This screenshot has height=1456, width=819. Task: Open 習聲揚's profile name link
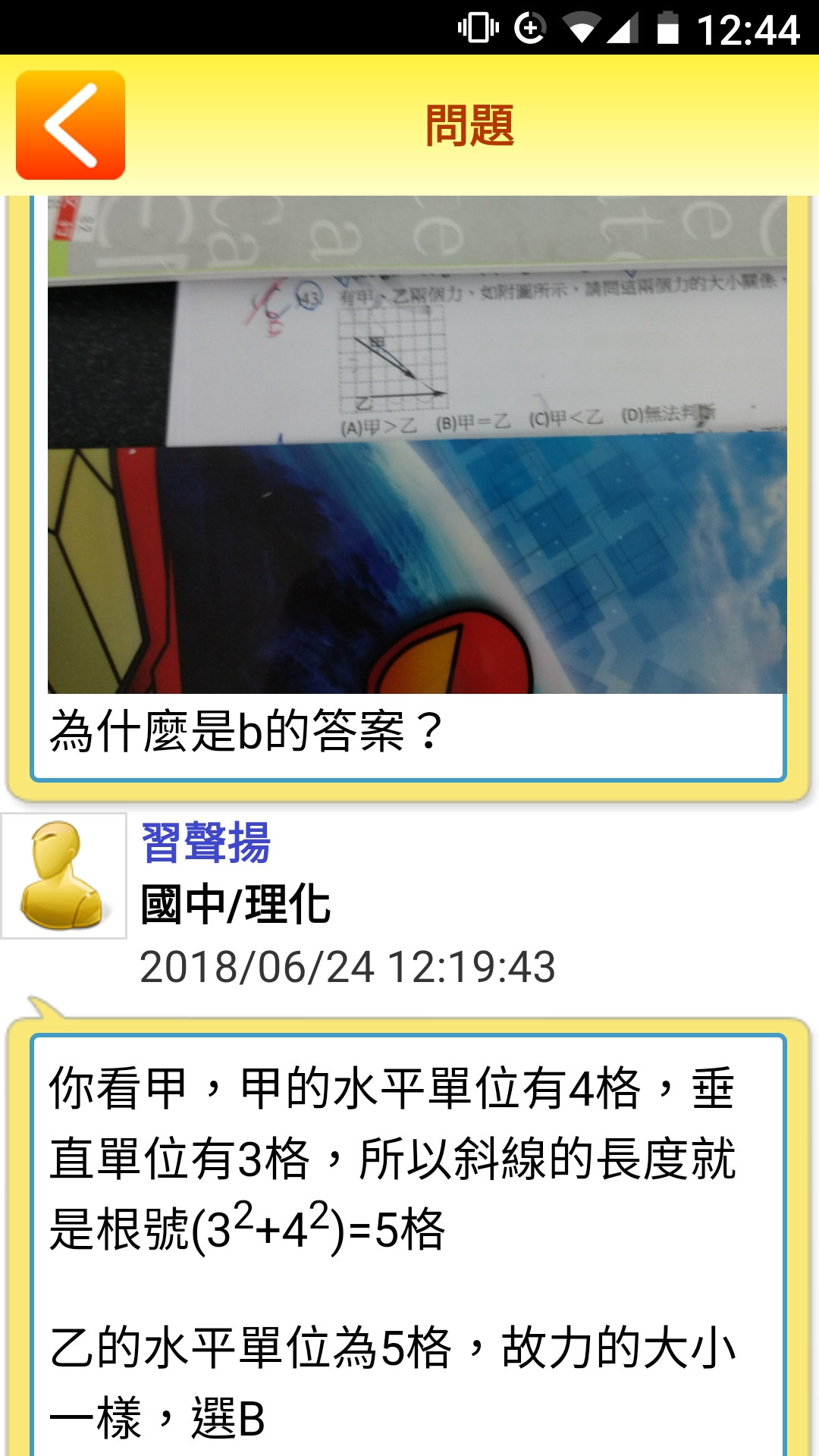tap(206, 843)
